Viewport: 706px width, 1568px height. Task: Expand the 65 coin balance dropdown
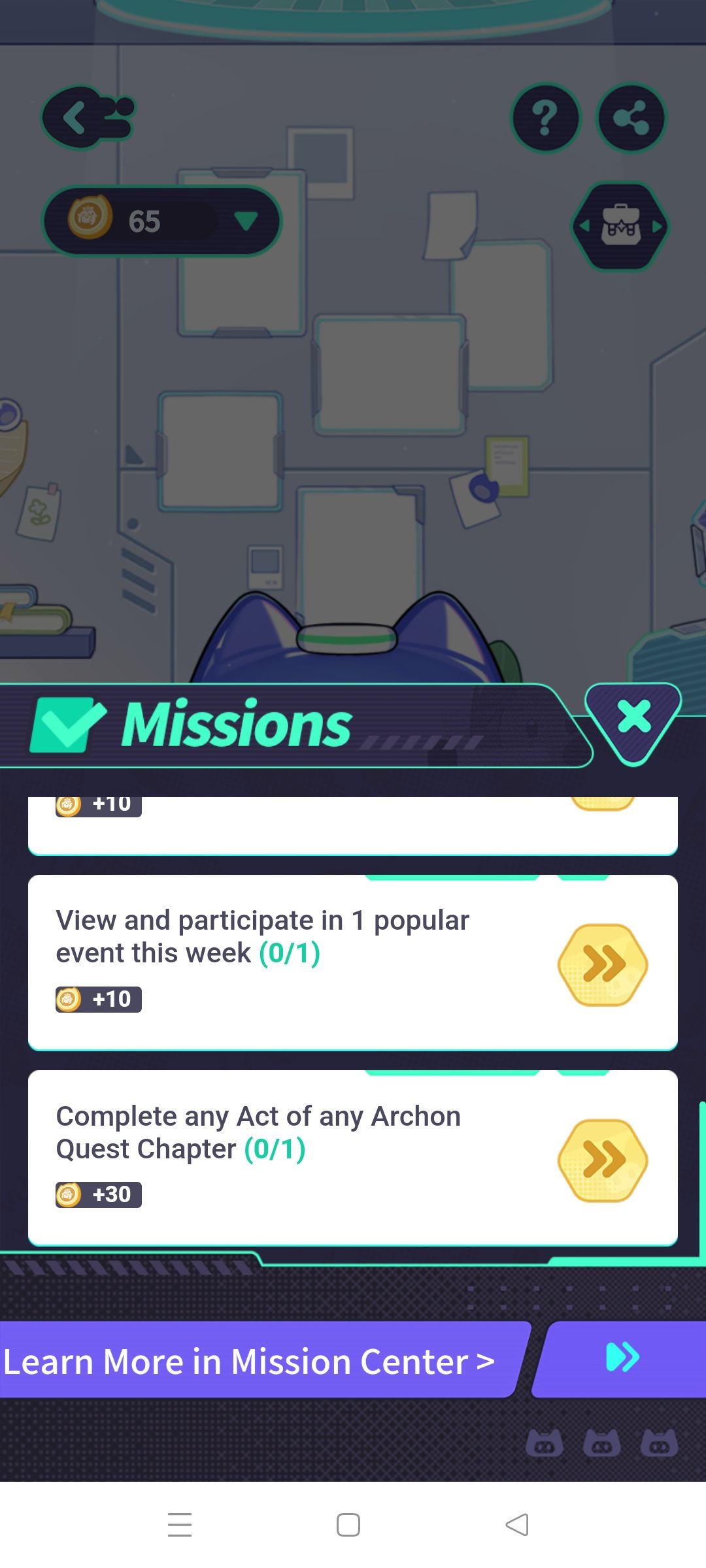point(246,221)
